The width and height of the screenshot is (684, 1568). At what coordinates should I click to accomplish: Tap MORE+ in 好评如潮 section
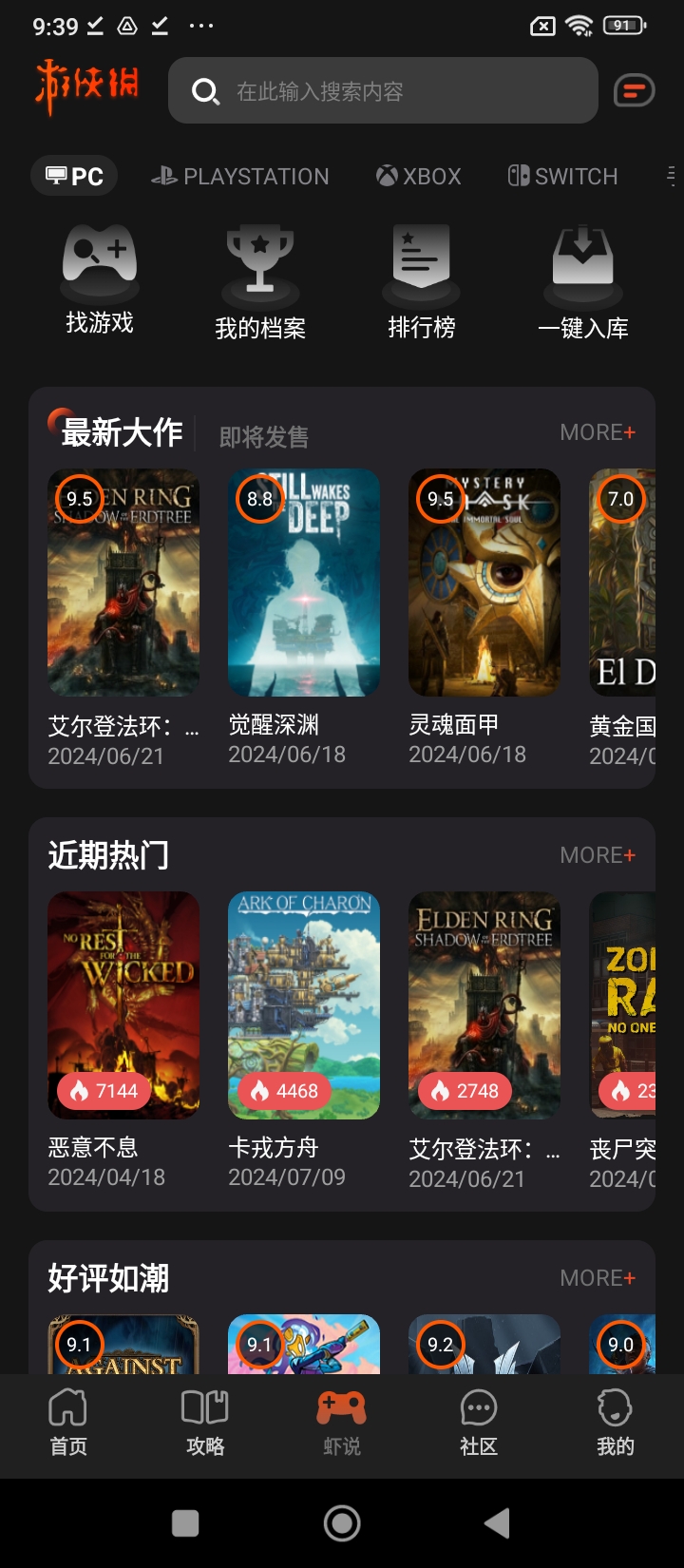pos(598,1278)
